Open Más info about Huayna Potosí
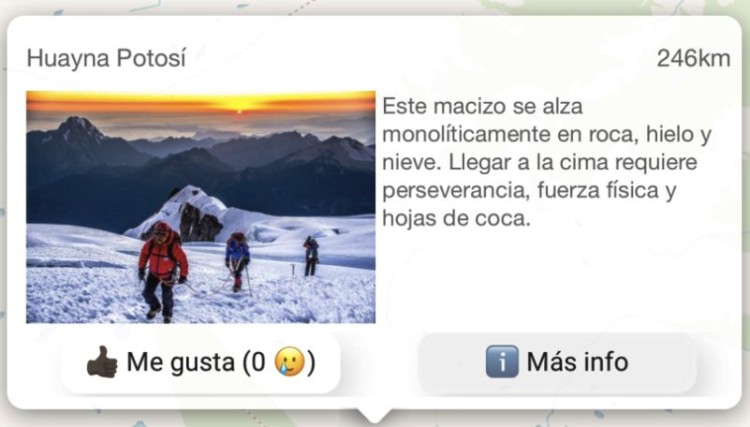The width and height of the screenshot is (750, 427). 558,362
